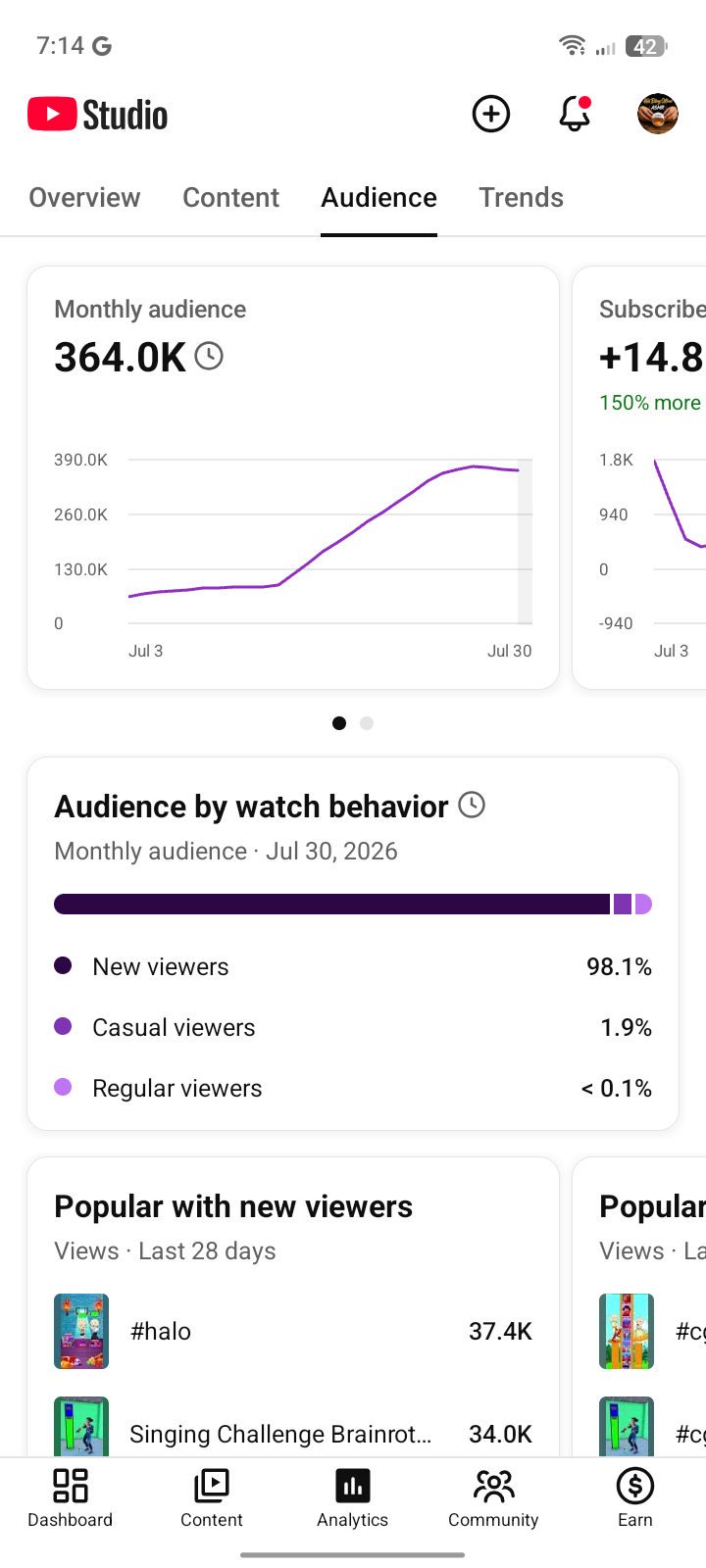Open the notifications bell
Viewport: 706px width, 1568px height.
pyautogui.click(x=575, y=115)
